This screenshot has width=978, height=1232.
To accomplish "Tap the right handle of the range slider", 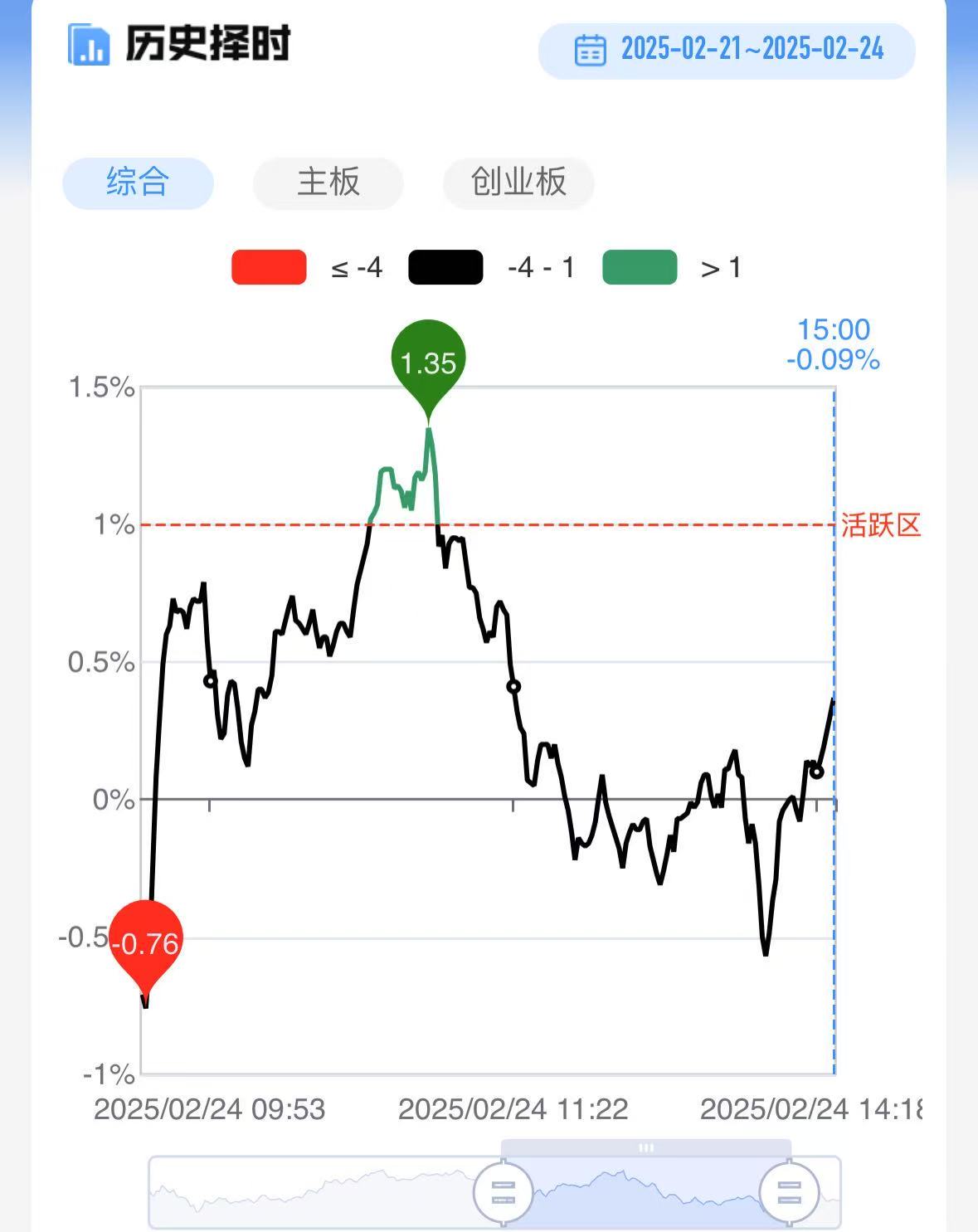I will [x=789, y=1193].
